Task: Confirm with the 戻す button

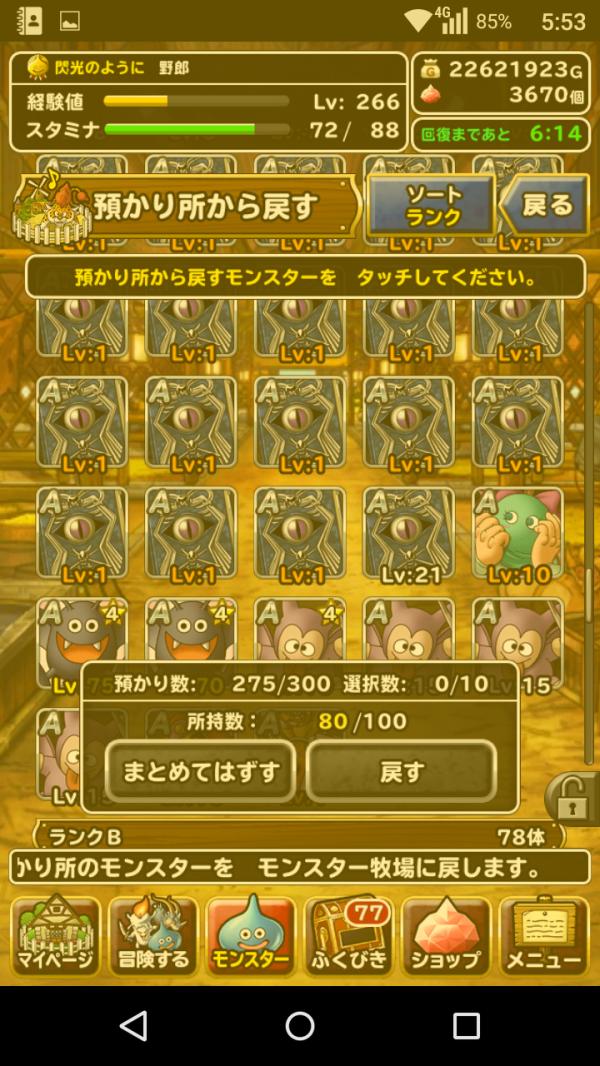Action: click(402, 771)
